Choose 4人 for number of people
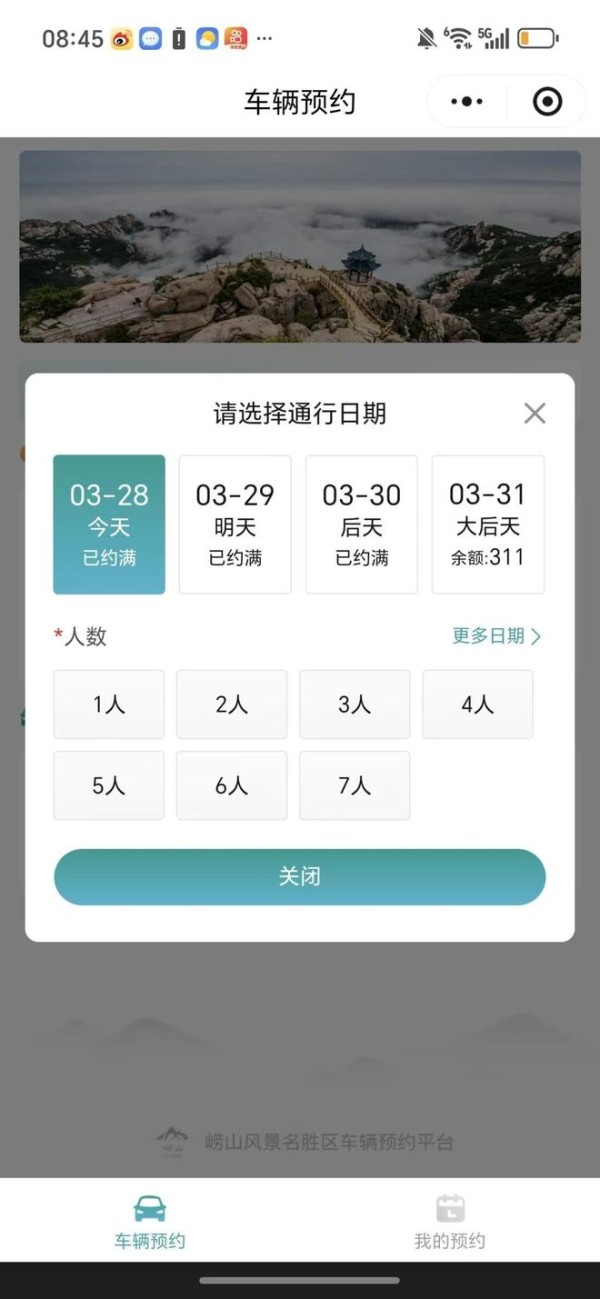Image resolution: width=600 pixels, height=1299 pixels. coord(478,704)
